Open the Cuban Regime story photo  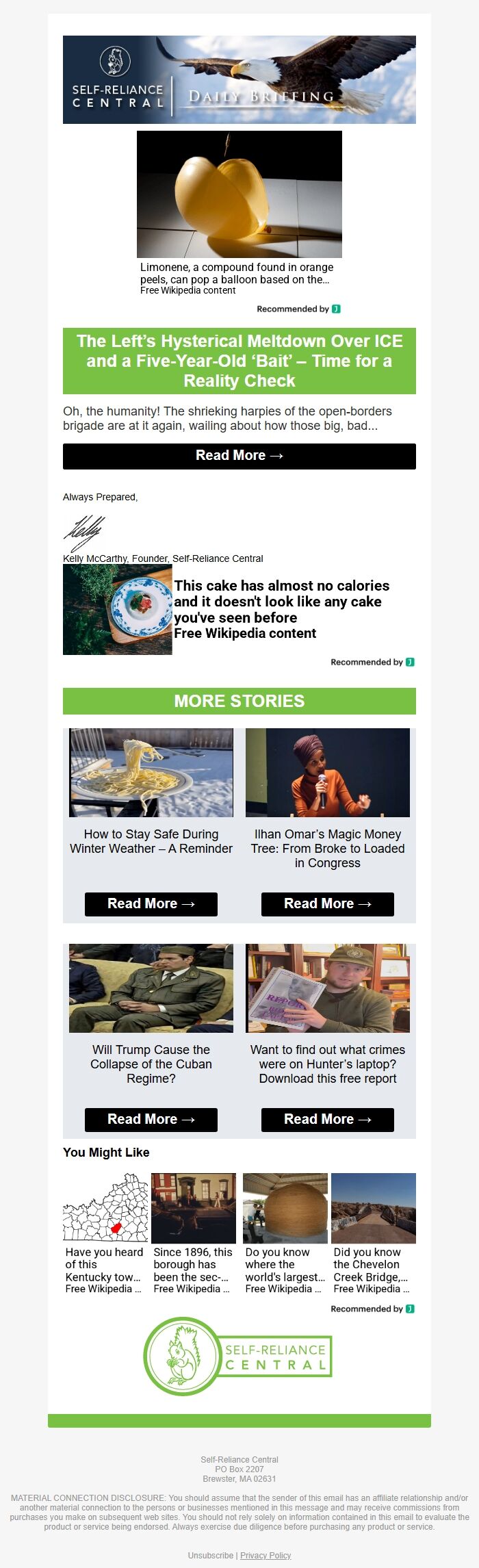click(151, 988)
